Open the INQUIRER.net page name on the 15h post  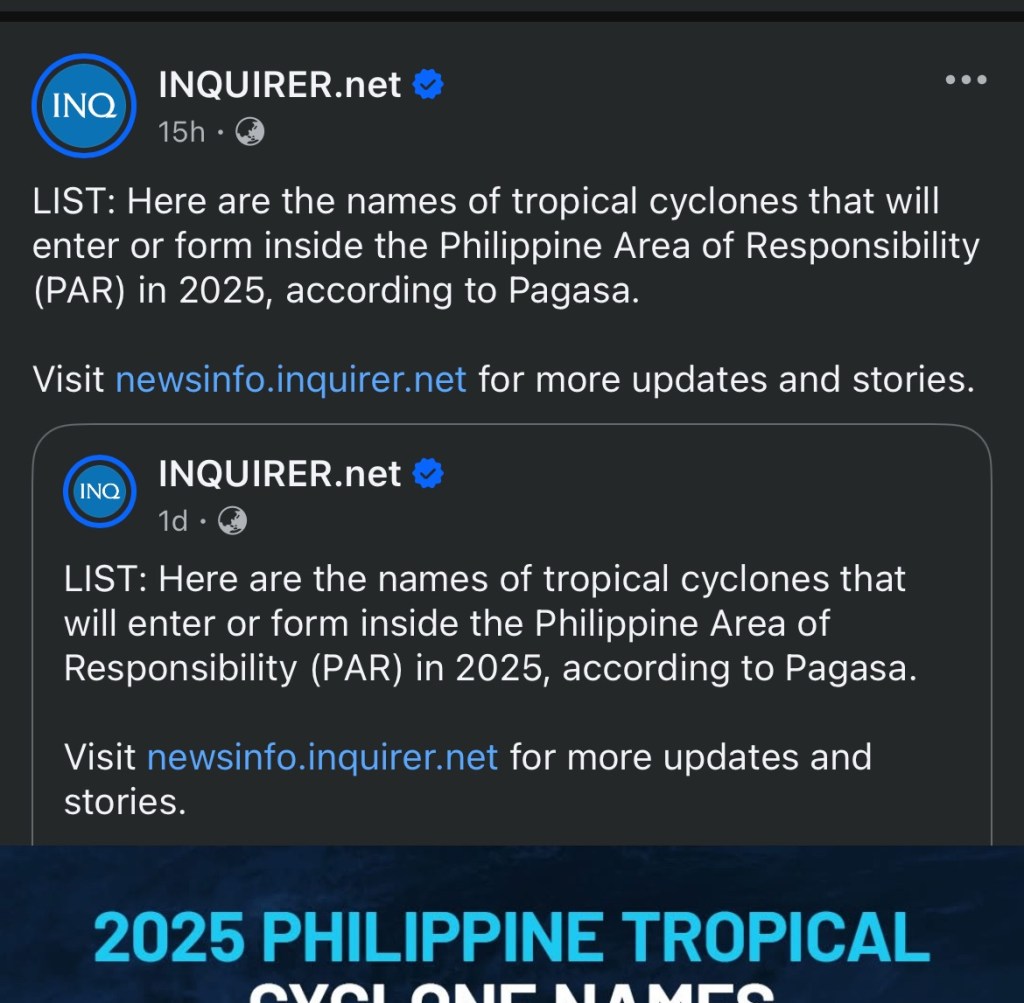coord(280,85)
